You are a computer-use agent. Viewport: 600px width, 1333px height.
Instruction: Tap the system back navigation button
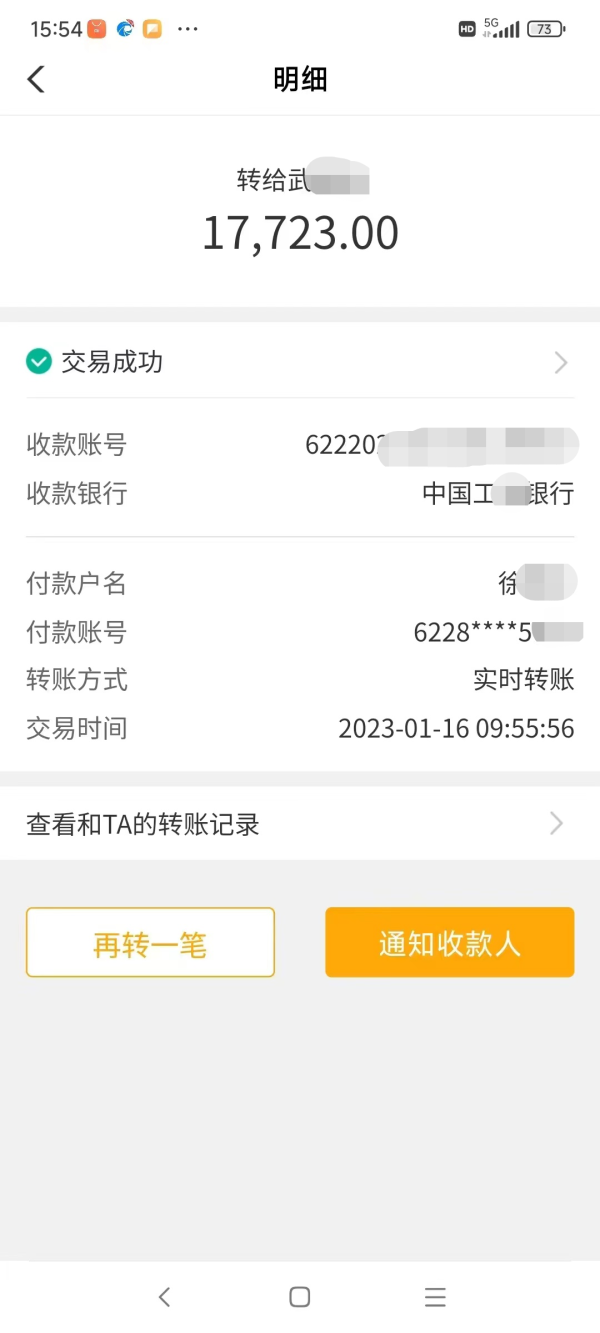point(165,1297)
